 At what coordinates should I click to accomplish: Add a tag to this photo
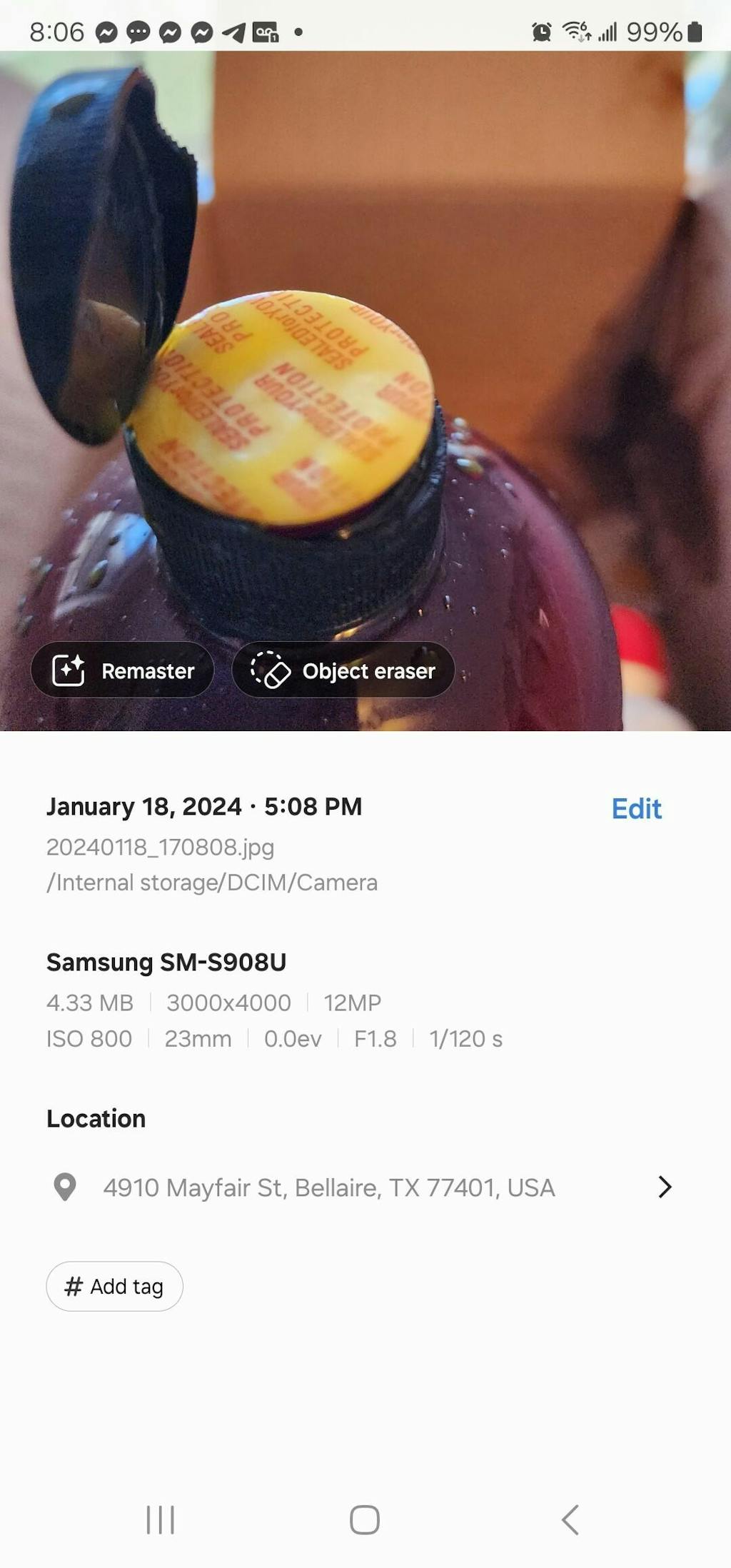point(114,1286)
